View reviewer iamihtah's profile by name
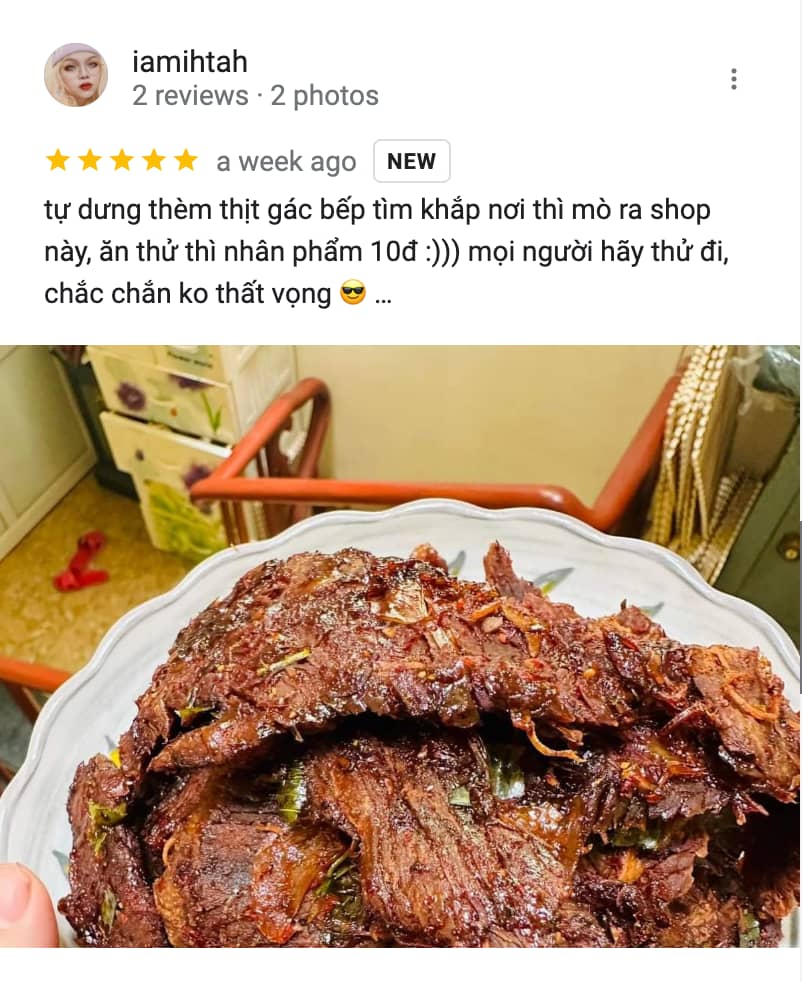 [x=189, y=62]
